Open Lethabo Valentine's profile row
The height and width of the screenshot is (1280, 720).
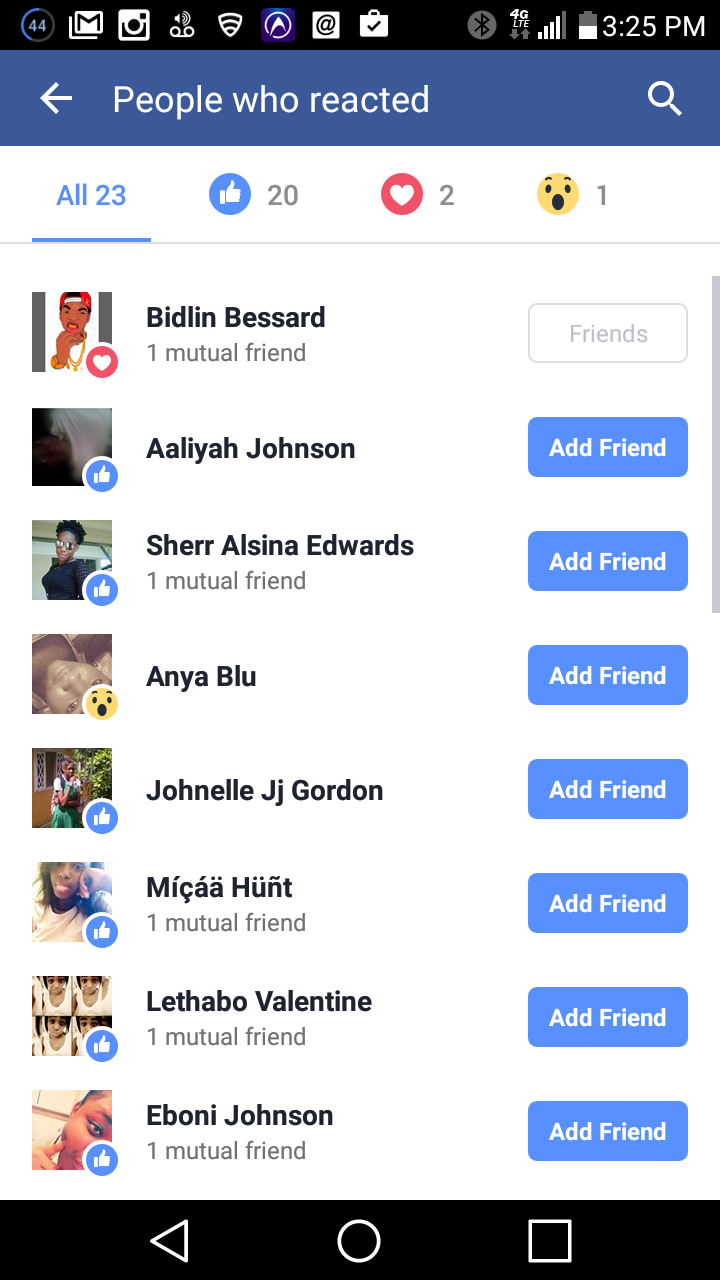pos(259,1002)
